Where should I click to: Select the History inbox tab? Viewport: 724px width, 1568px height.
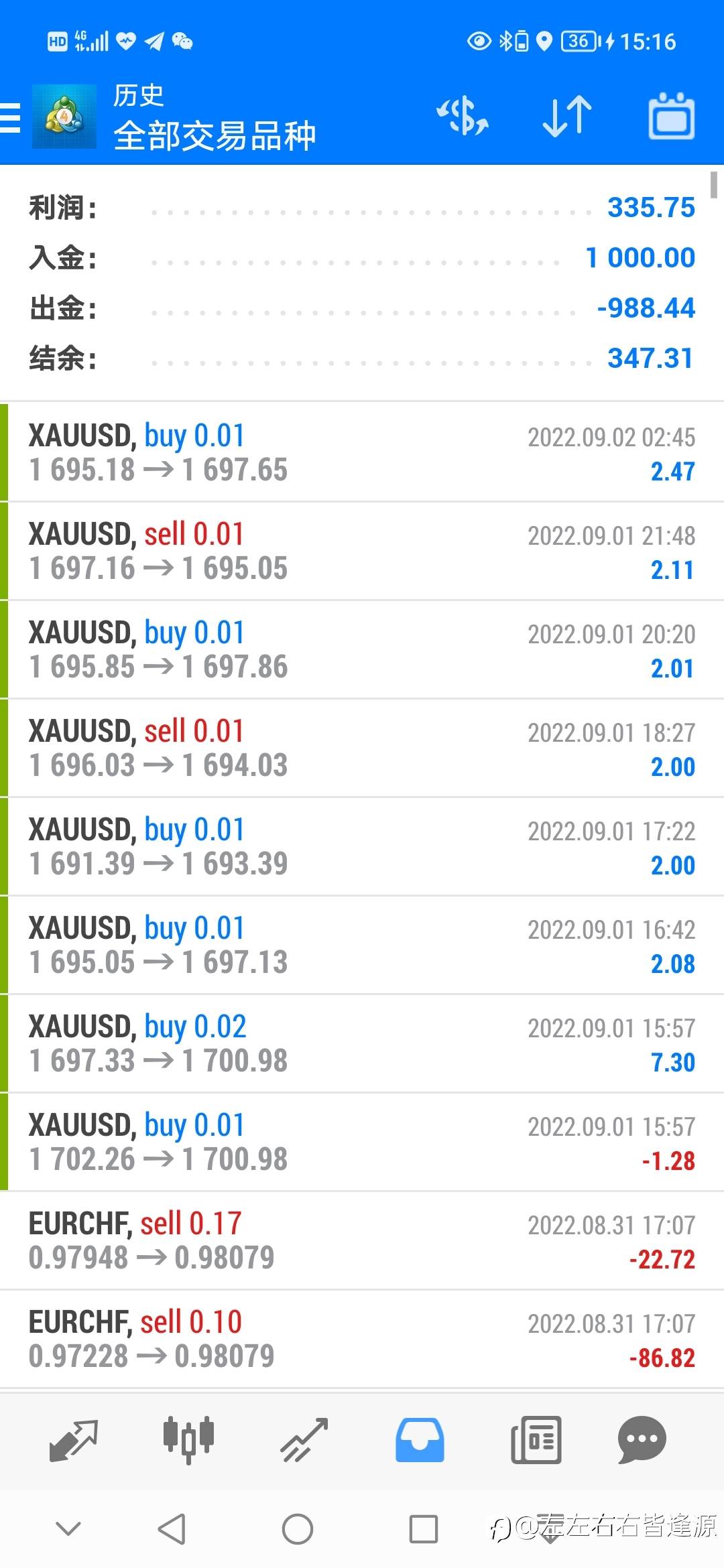point(420,1440)
